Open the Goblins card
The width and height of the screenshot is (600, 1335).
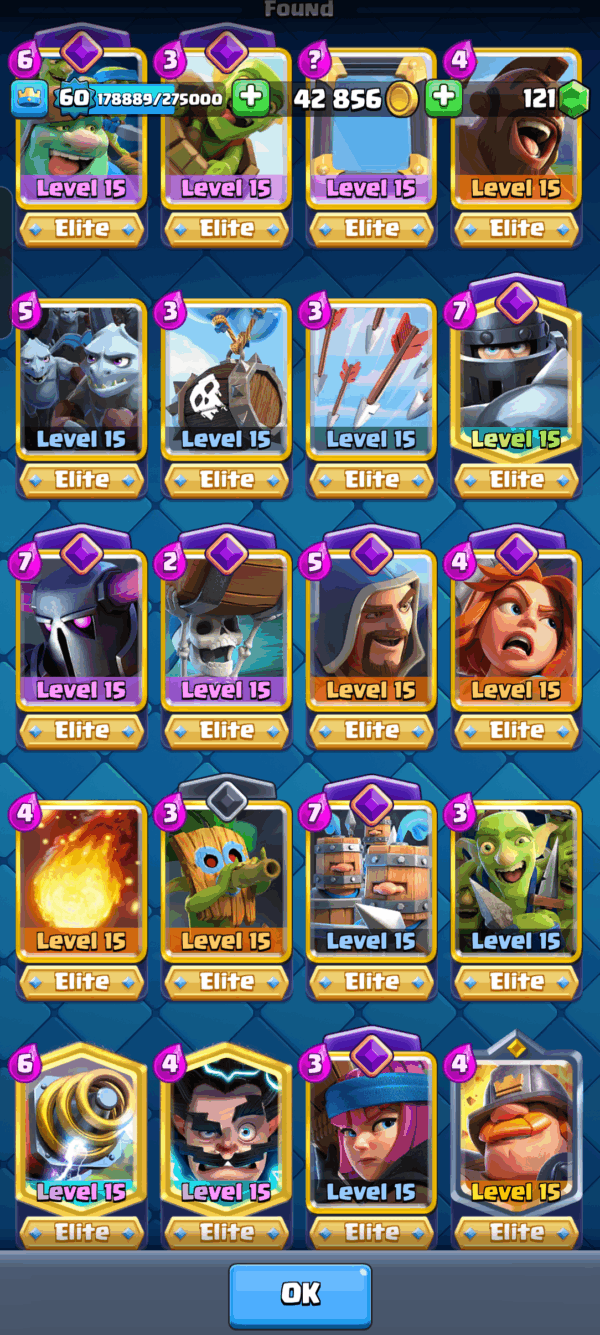(x=516, y=880)
